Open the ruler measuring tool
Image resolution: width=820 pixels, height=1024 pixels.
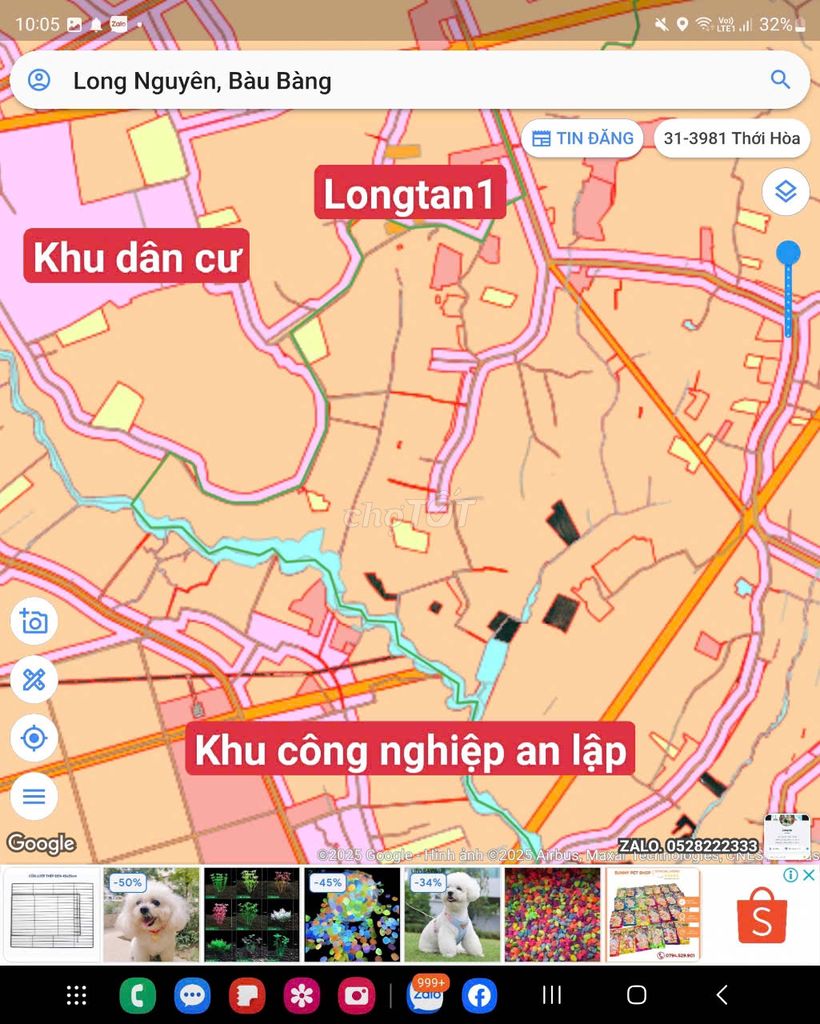[x=34, y=681]
